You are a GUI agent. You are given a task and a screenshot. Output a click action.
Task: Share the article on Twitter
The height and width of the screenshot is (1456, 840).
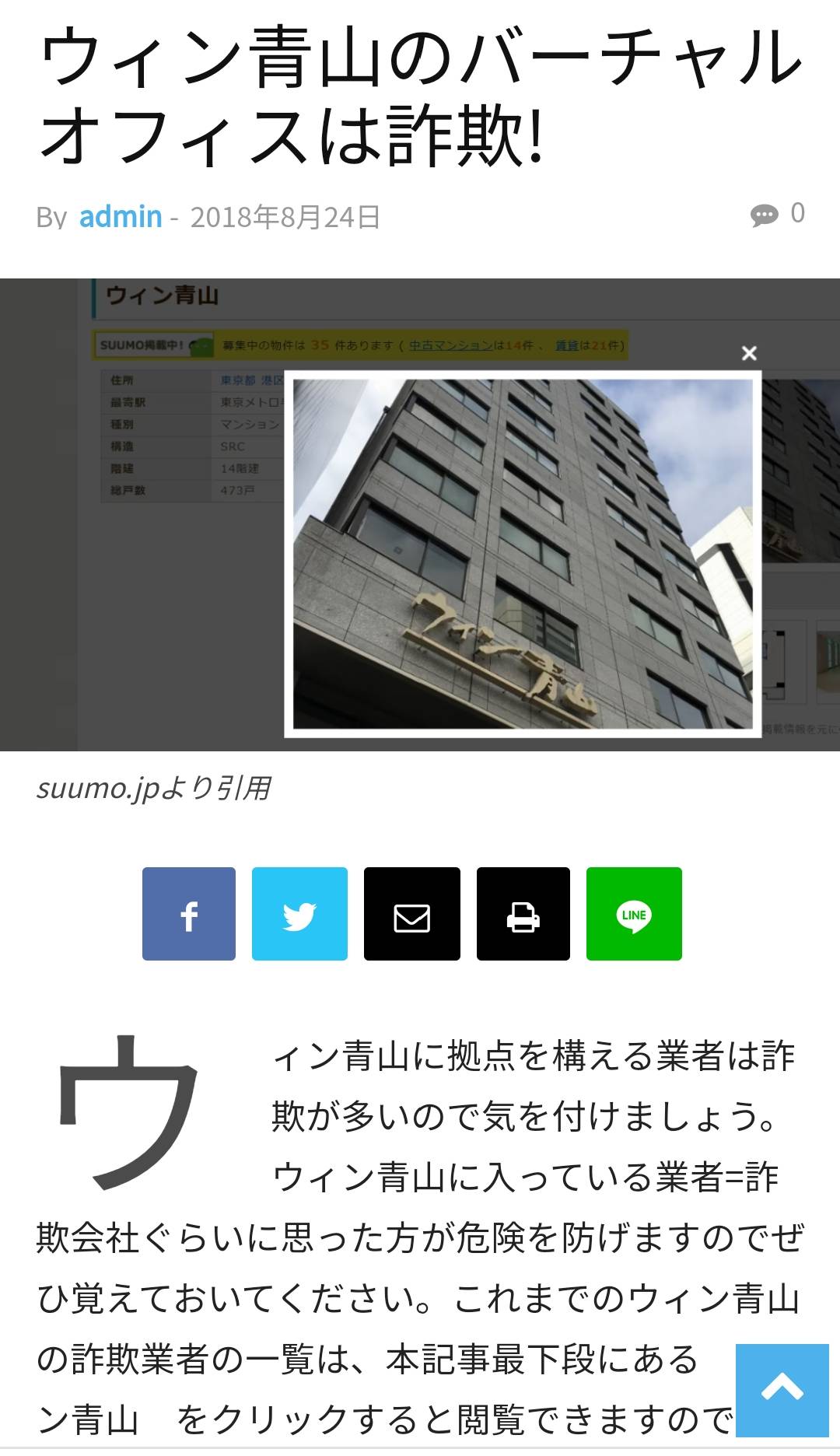coord(299,914)
